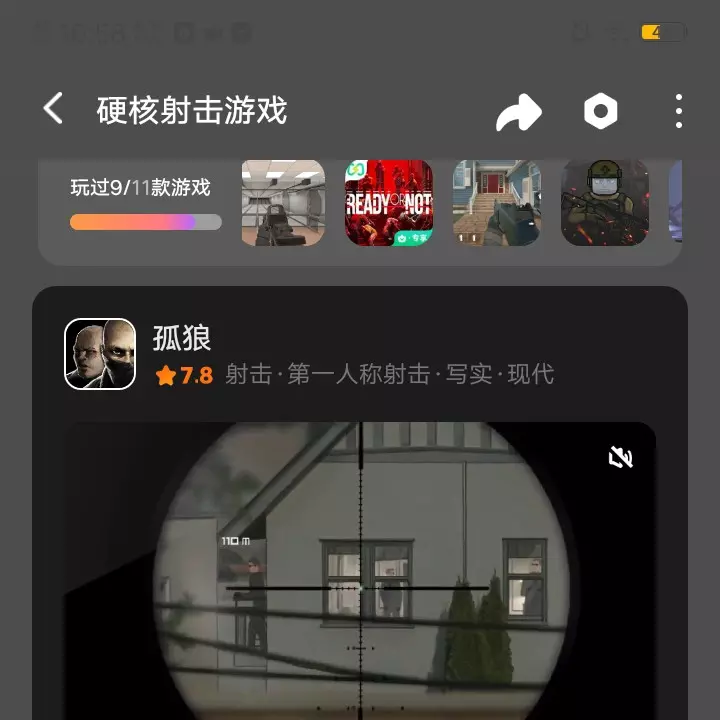This screenshot has width=720, height=720.
Task: Share this game collection
Action: tap(518, 112)
